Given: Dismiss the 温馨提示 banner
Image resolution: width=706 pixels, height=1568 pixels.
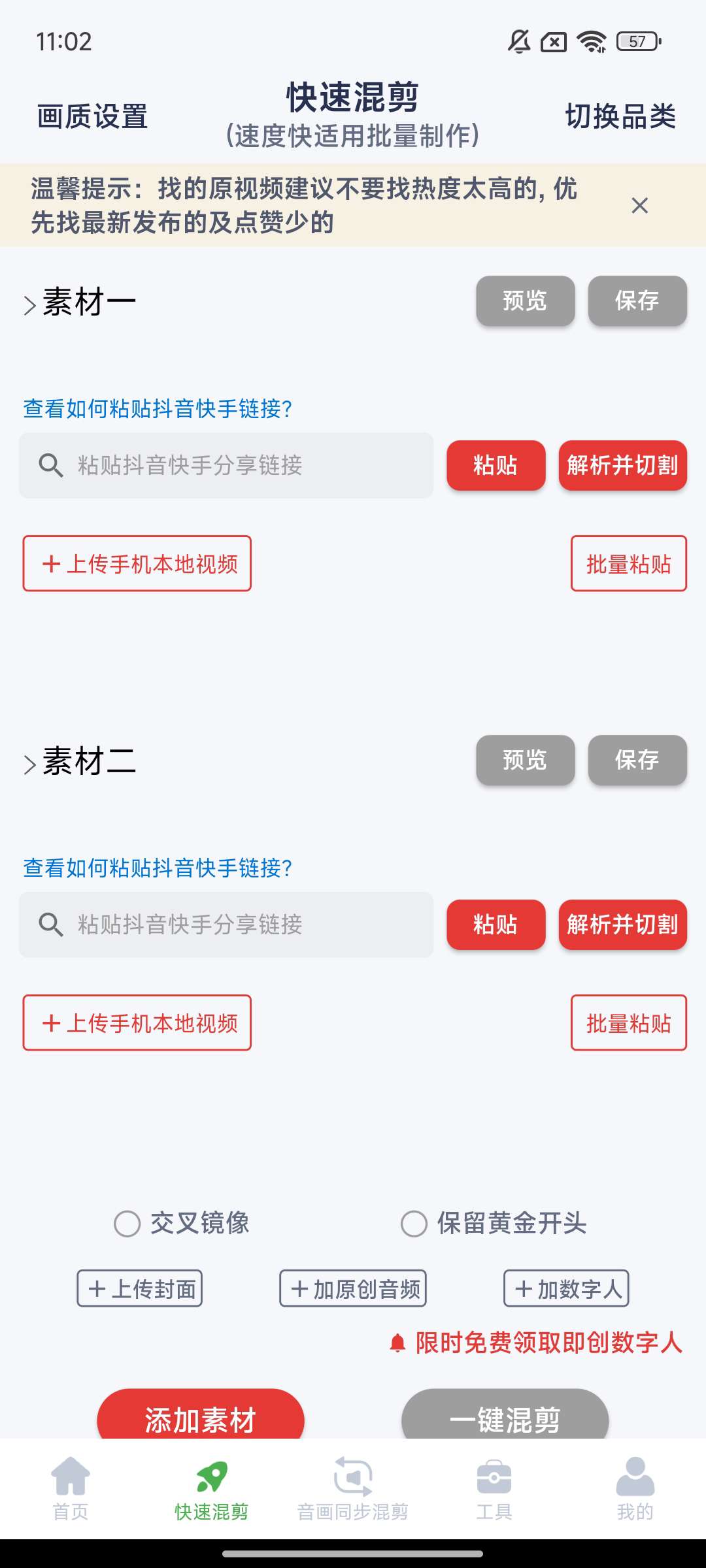Looking at the screenshot, I should [639, 206].
